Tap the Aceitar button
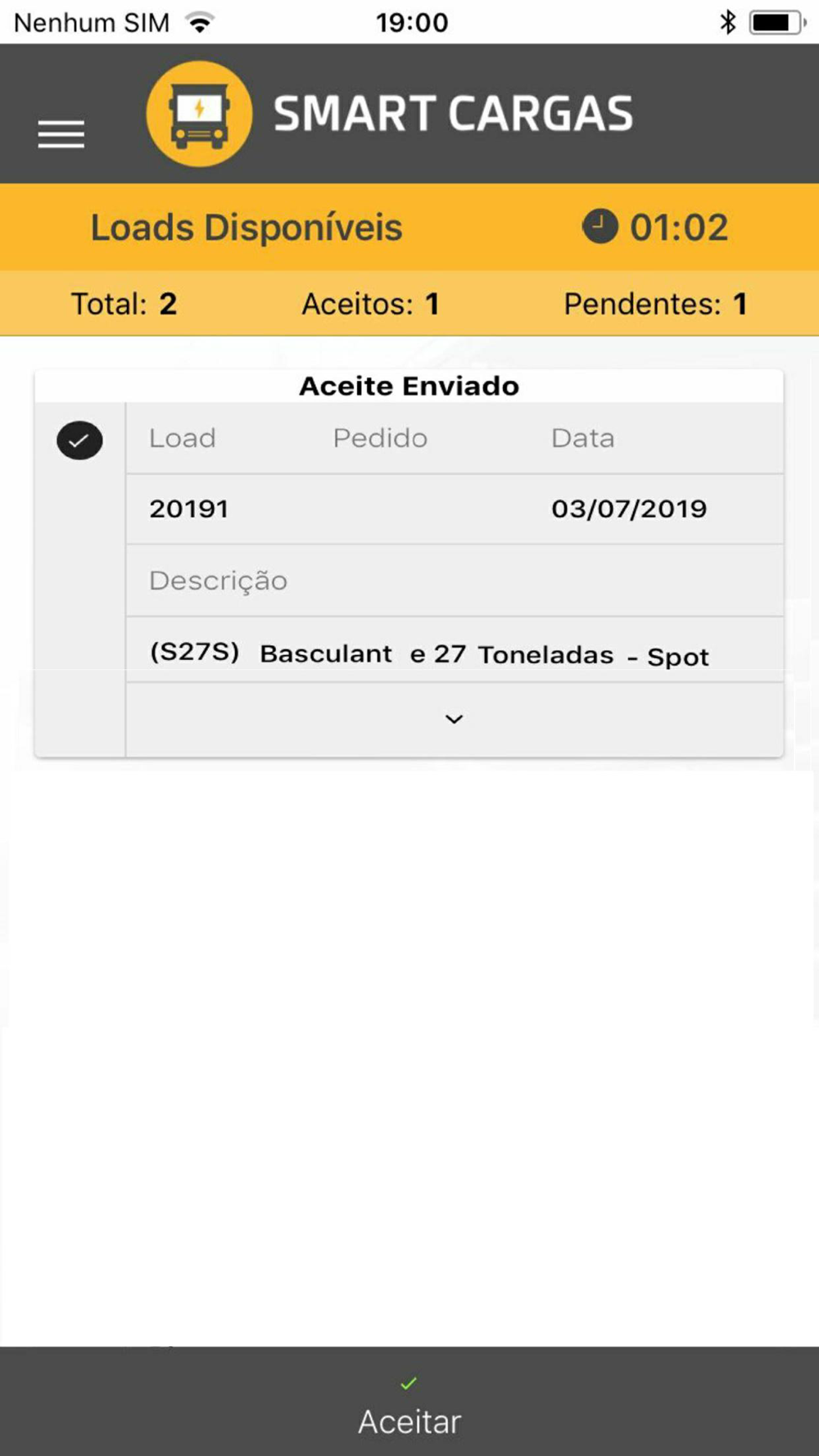 (409, 1402)
